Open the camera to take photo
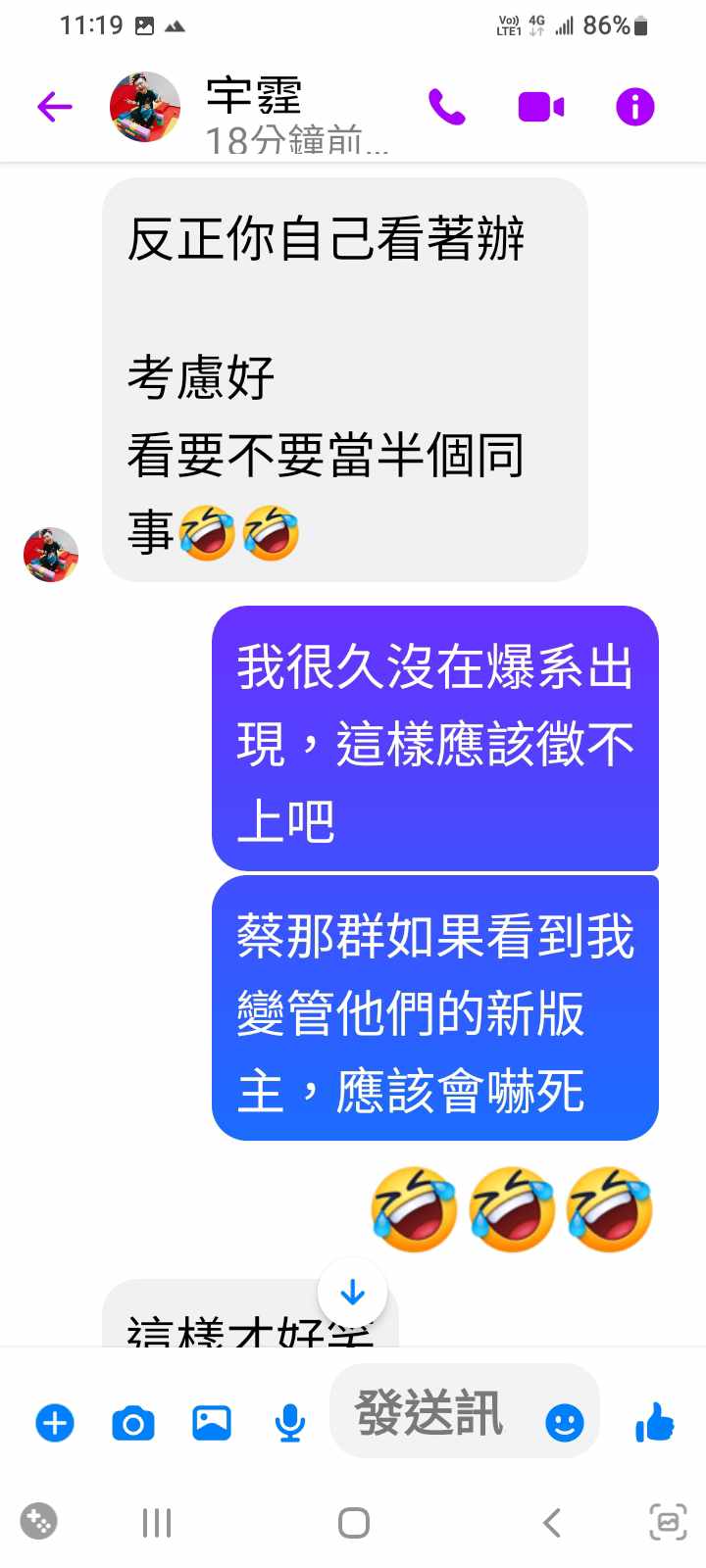 point(133,1422)
